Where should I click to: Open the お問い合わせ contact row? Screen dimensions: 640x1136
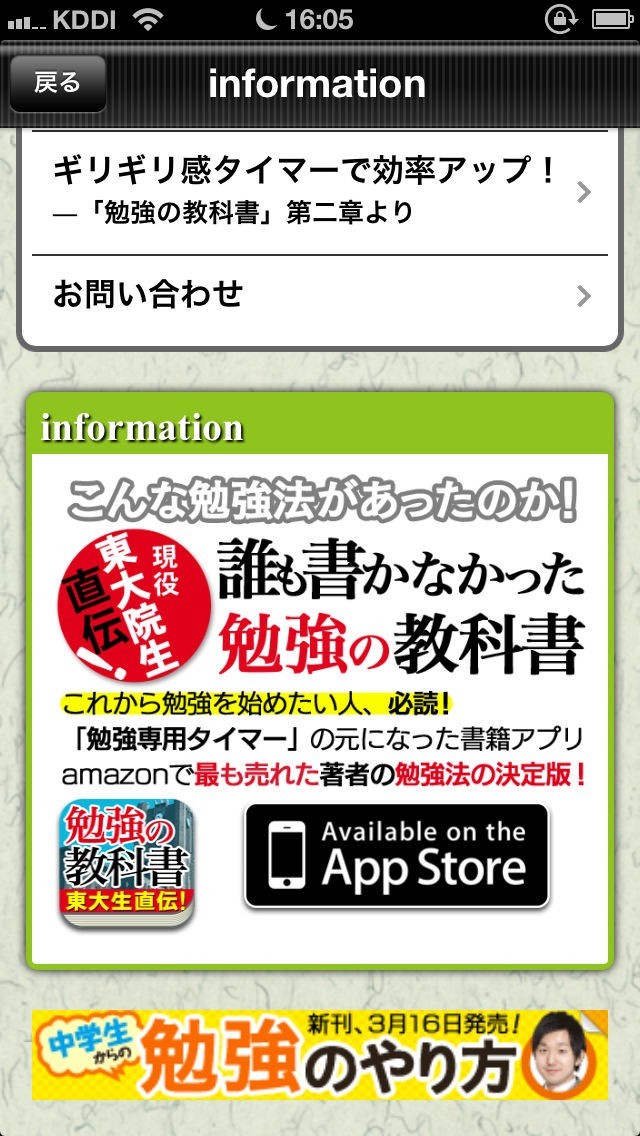pos(320,296)
